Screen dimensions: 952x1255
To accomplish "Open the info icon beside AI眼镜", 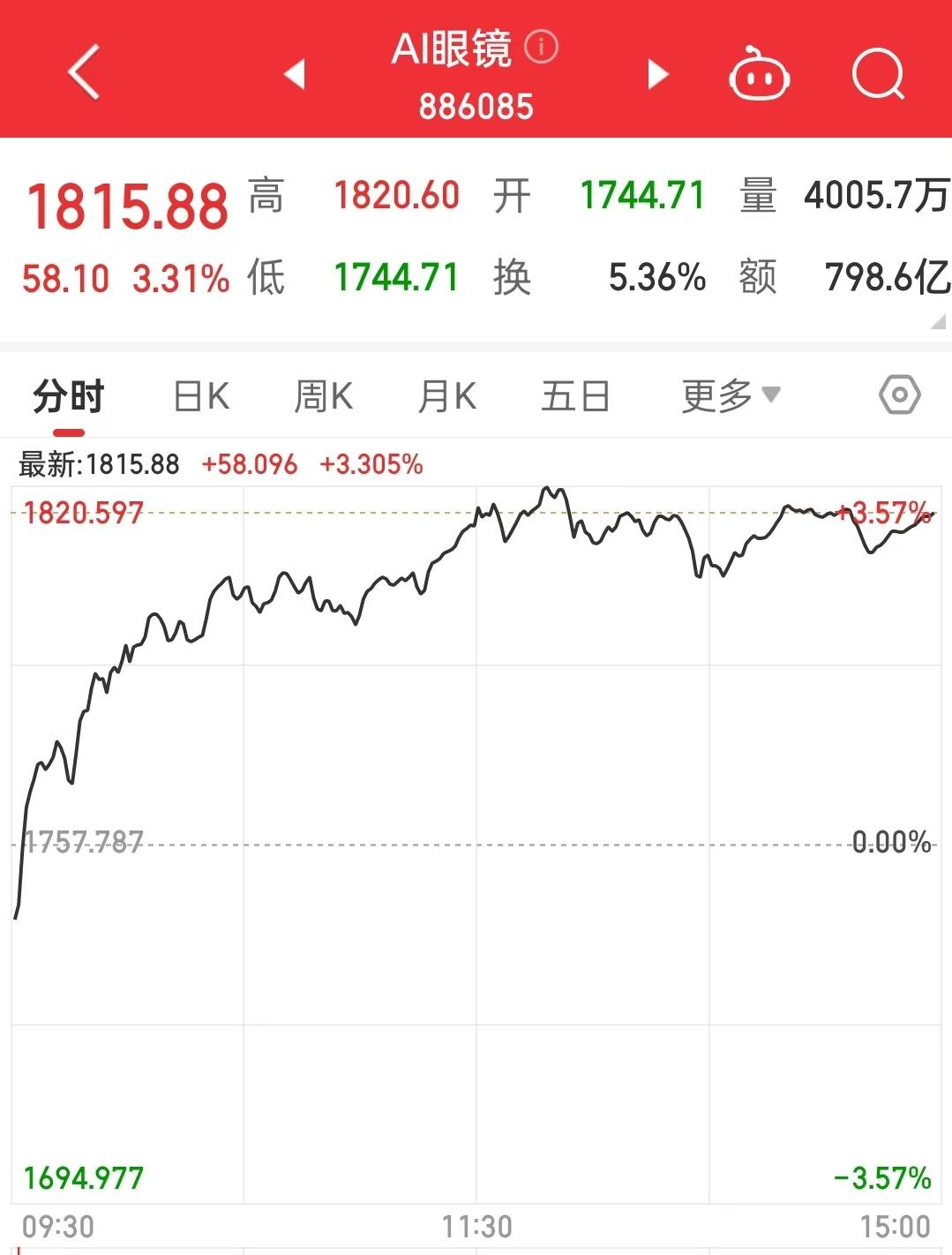I will [542, 47].
